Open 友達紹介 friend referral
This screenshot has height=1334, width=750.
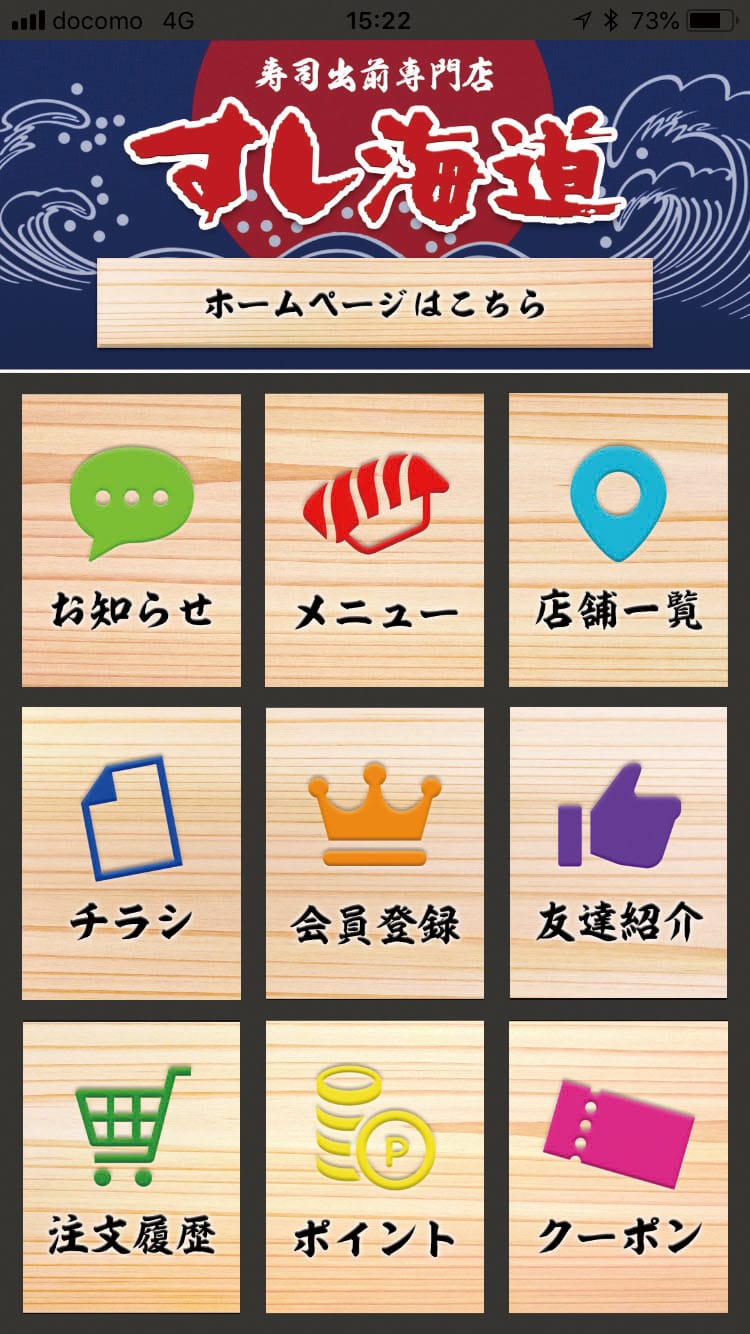point(618,853)
